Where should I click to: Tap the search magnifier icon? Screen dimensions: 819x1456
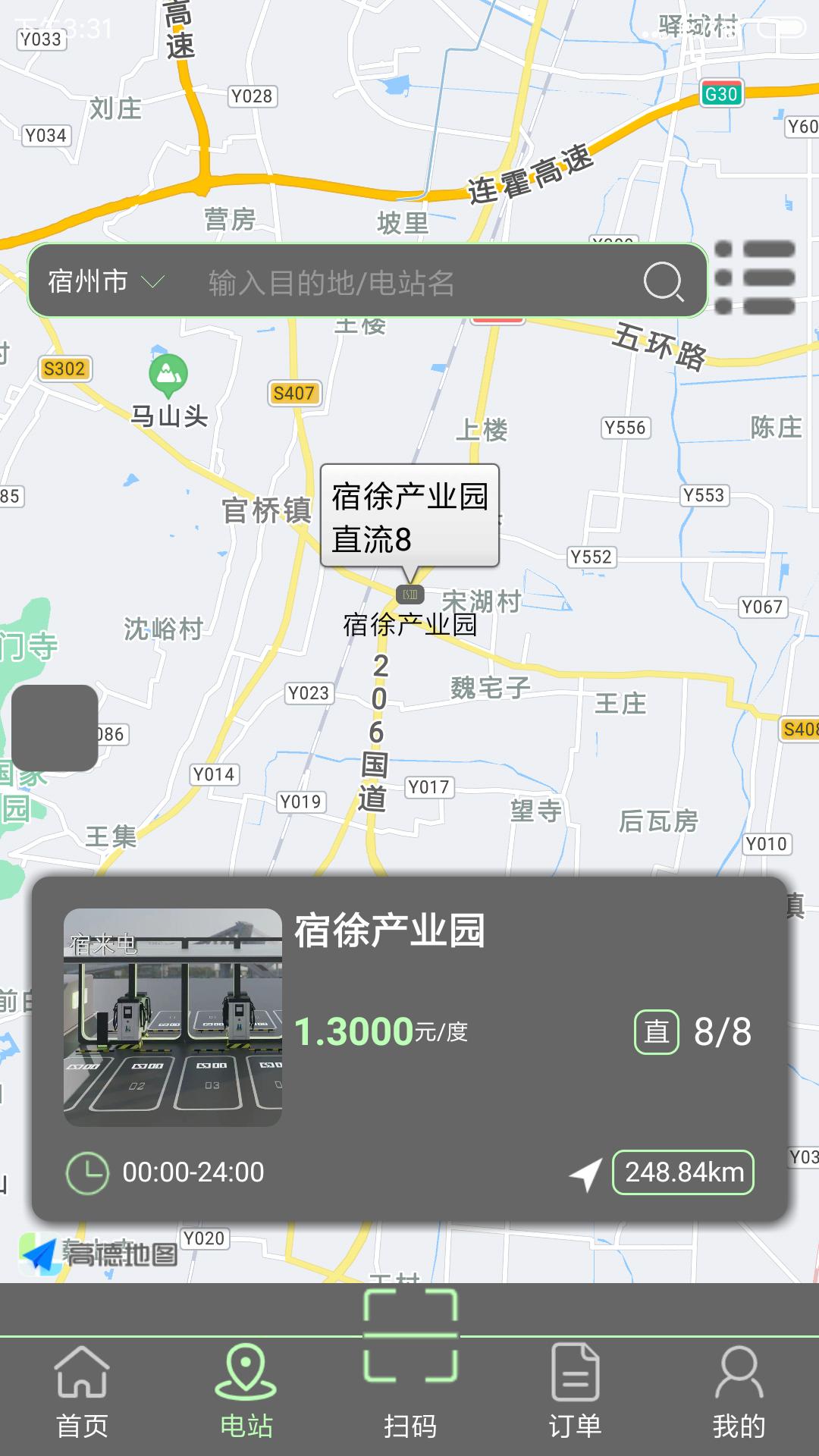663,282
